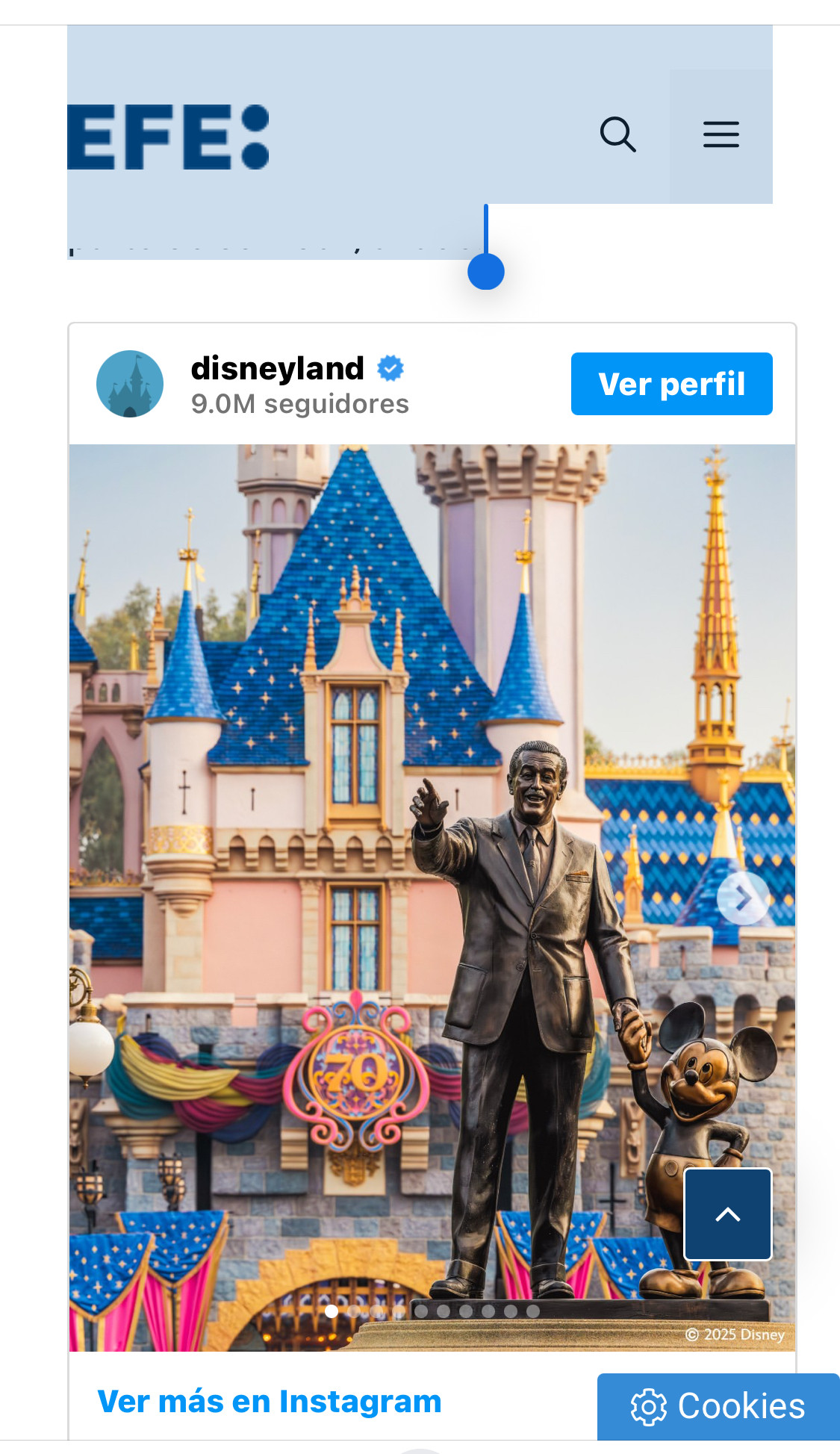840x1454 pixels.
Task: Open the hamburger menu
Action: (721, 135)
